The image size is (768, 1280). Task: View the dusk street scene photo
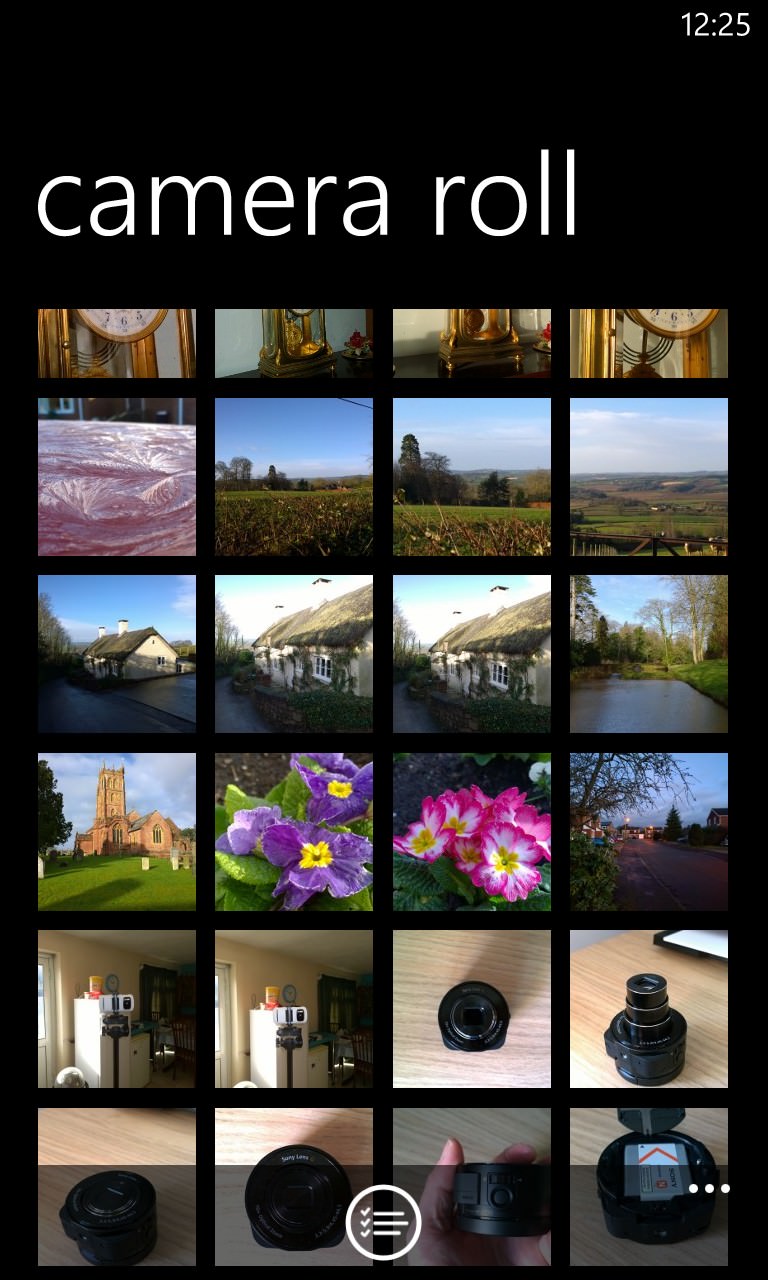pyautogui.click(x=648, y=829)
